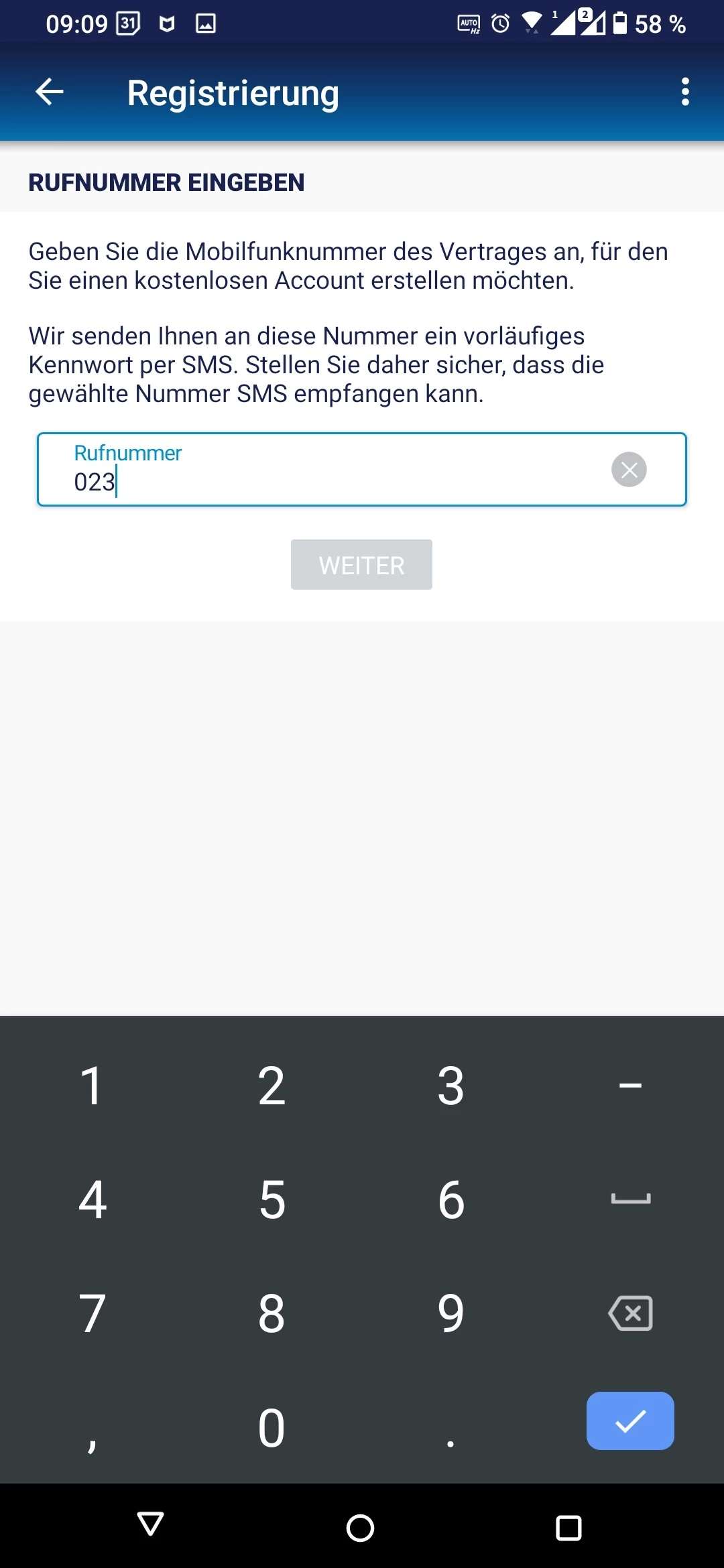Image resolution: width=724 pixels, height=1568 pixels.
Task: Go back from the Registrierung screen
Action: [x=50, y=92]
